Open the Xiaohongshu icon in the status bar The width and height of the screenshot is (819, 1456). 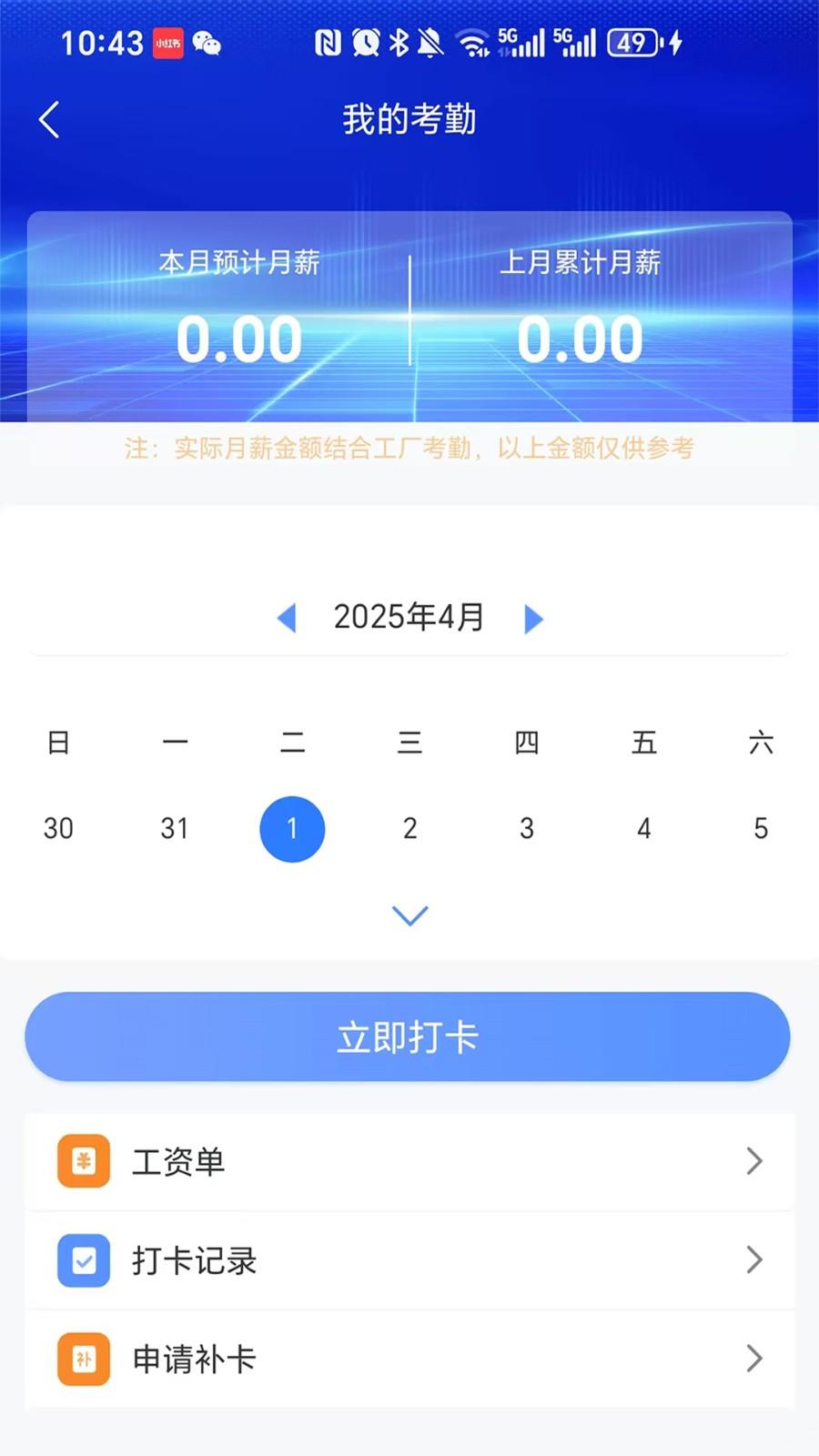(x=168, y=42)
